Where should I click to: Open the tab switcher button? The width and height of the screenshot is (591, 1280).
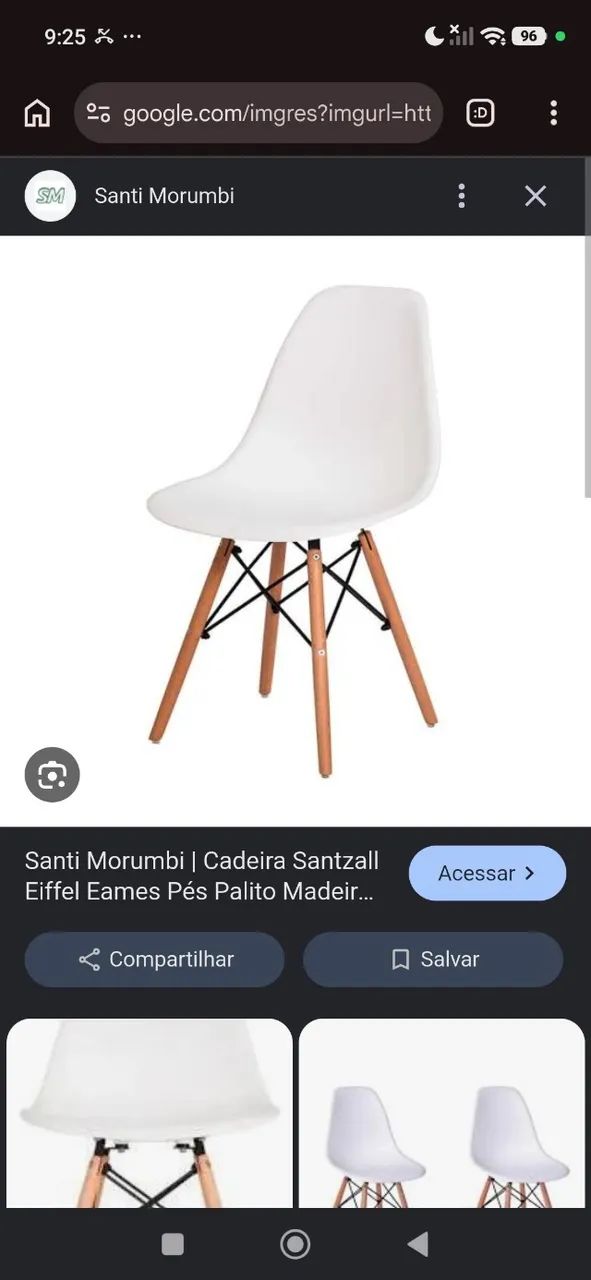pyautogui.click(x=481, y=113)
